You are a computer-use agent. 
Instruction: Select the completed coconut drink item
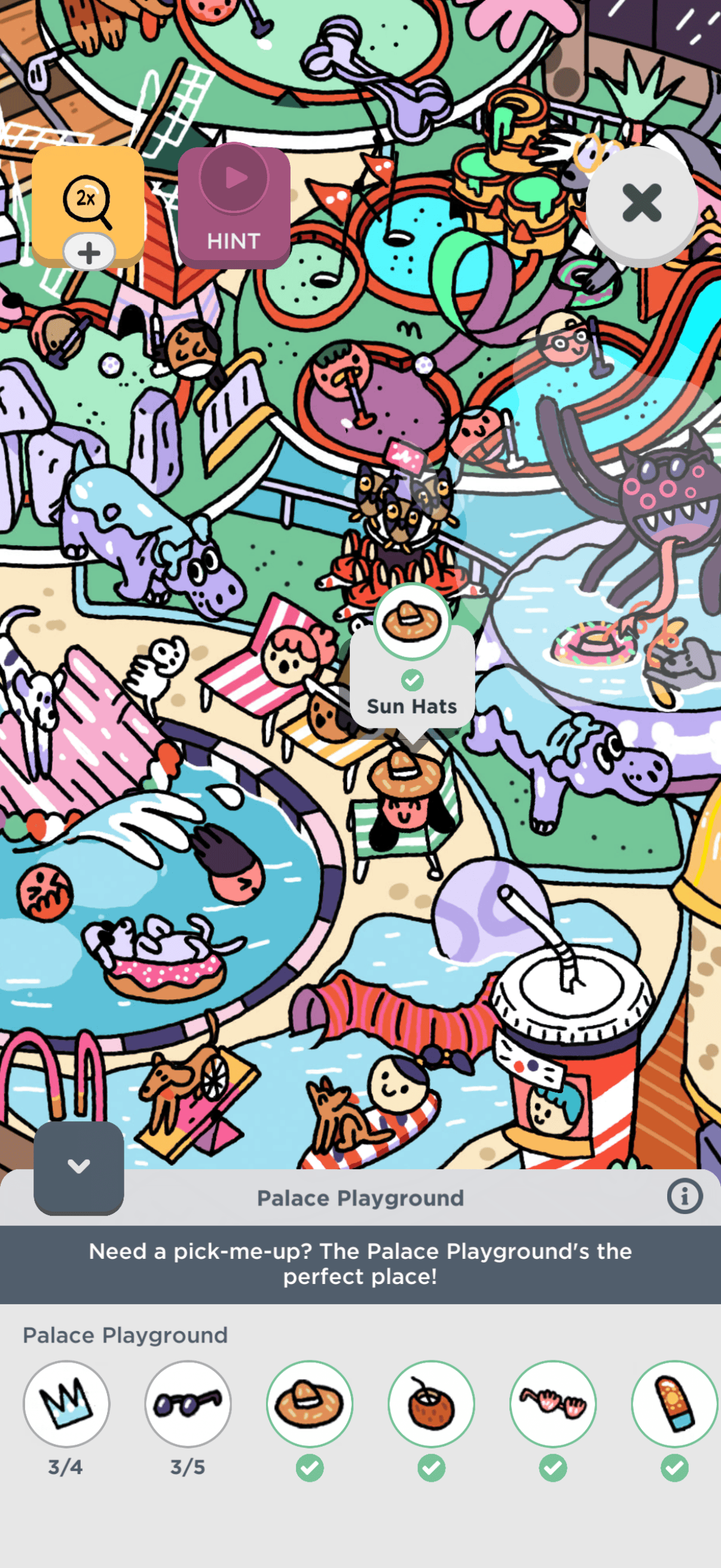tap(432, 1403)
